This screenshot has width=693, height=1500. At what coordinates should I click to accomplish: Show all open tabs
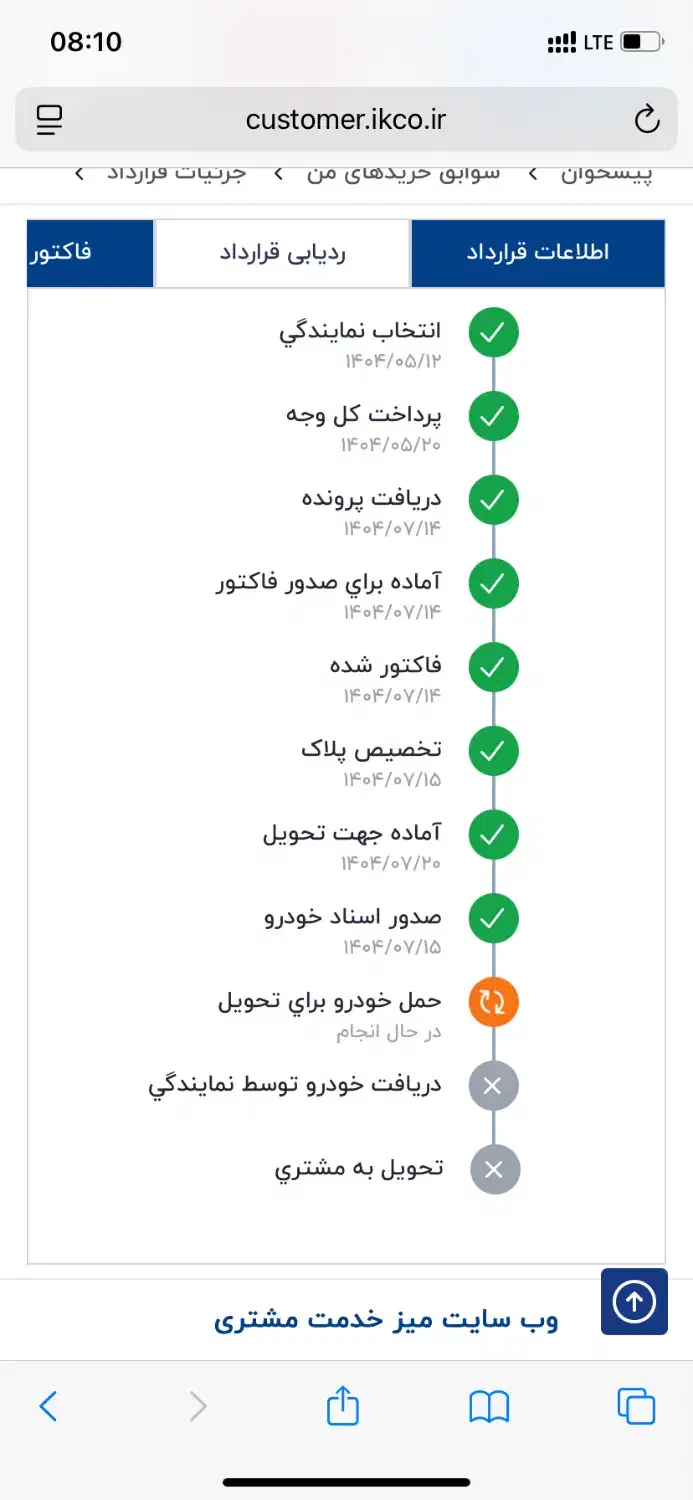tap(636, 1407)
